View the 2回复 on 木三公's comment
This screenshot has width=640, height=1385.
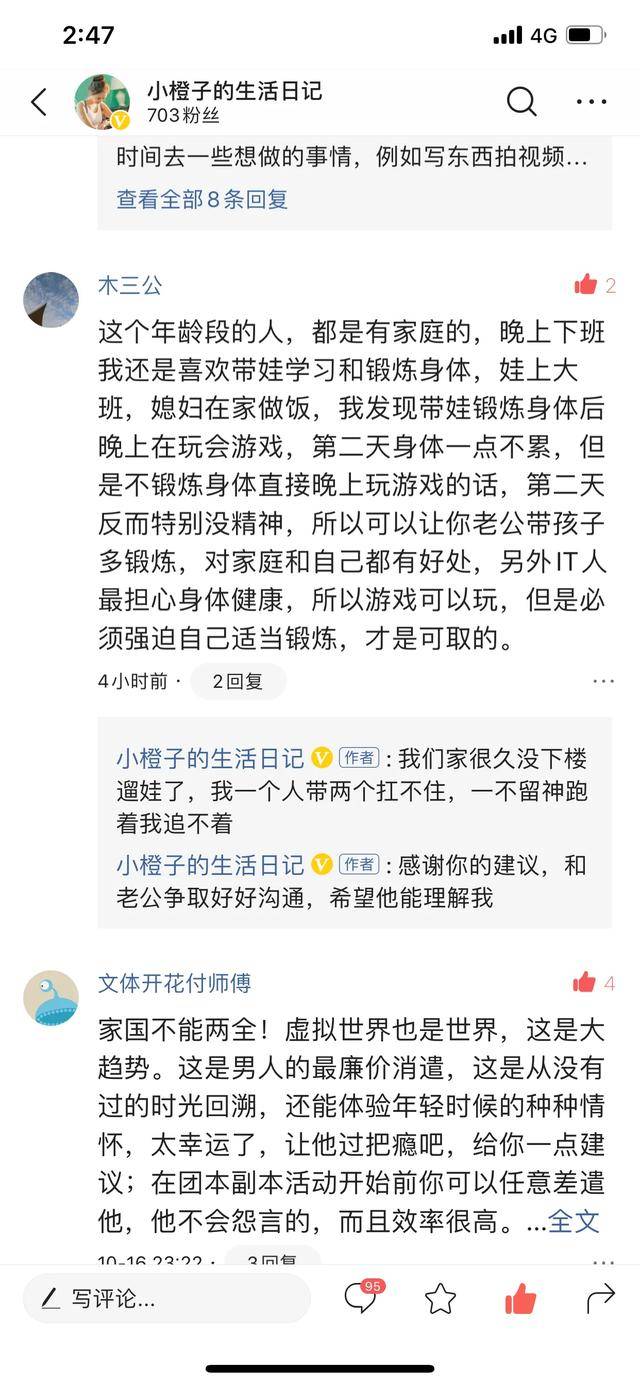(x=238, y=681)
